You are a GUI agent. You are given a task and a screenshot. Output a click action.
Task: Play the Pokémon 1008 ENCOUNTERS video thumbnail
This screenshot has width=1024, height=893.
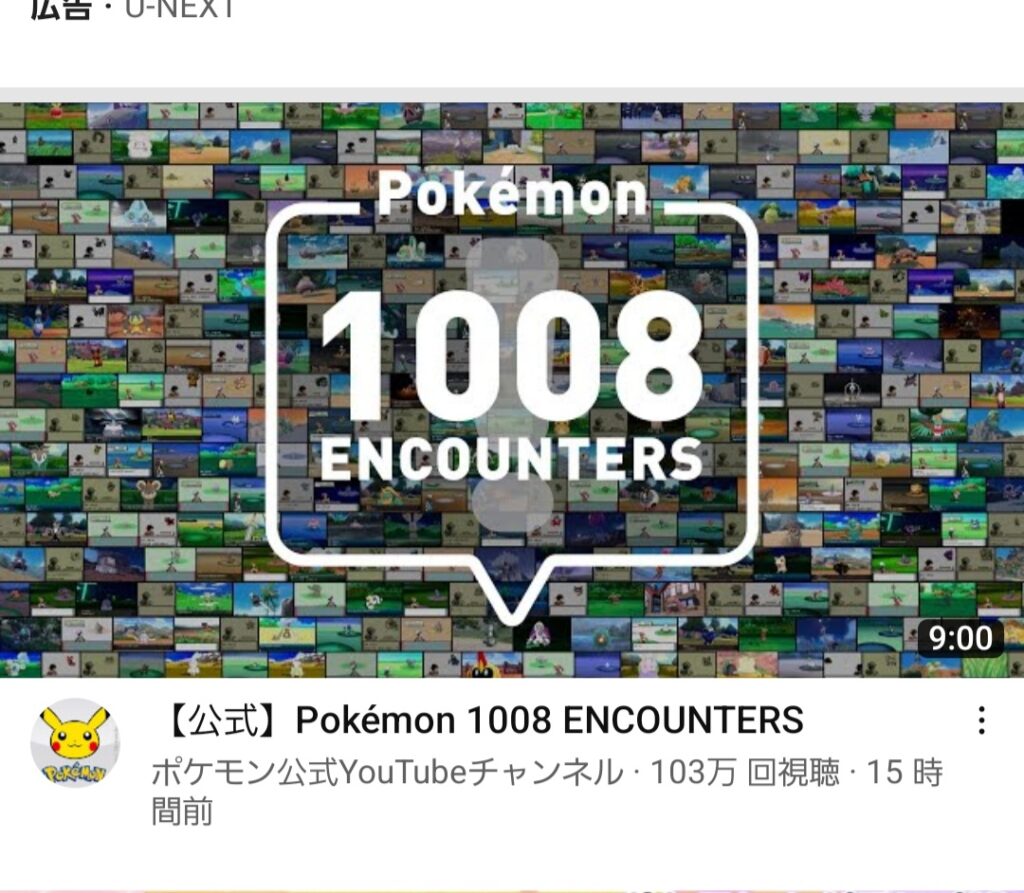(512, 390)
